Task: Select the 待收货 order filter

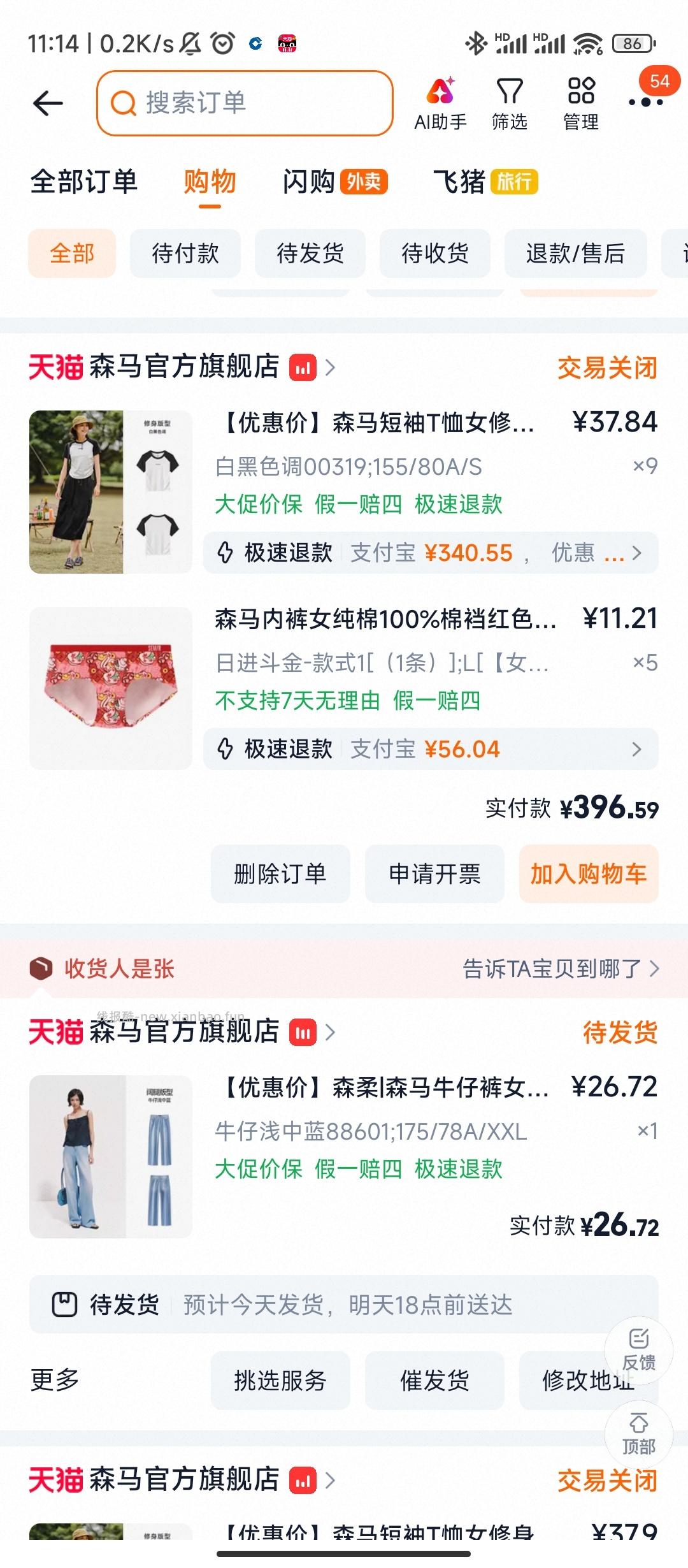Action: click(x=435, y=253)
